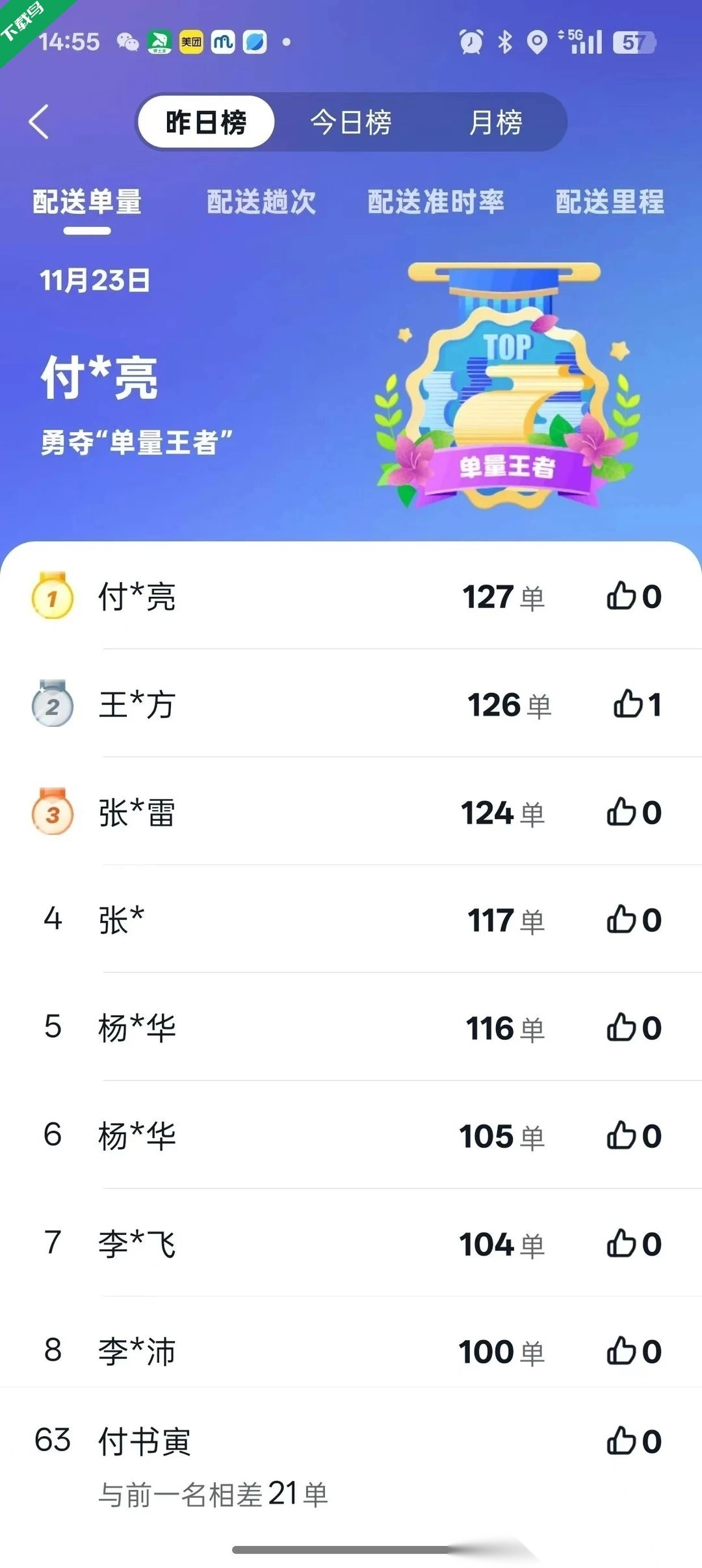Switch to the 月榜 tab
This screenshot has height=1568, width=702.
497,121
